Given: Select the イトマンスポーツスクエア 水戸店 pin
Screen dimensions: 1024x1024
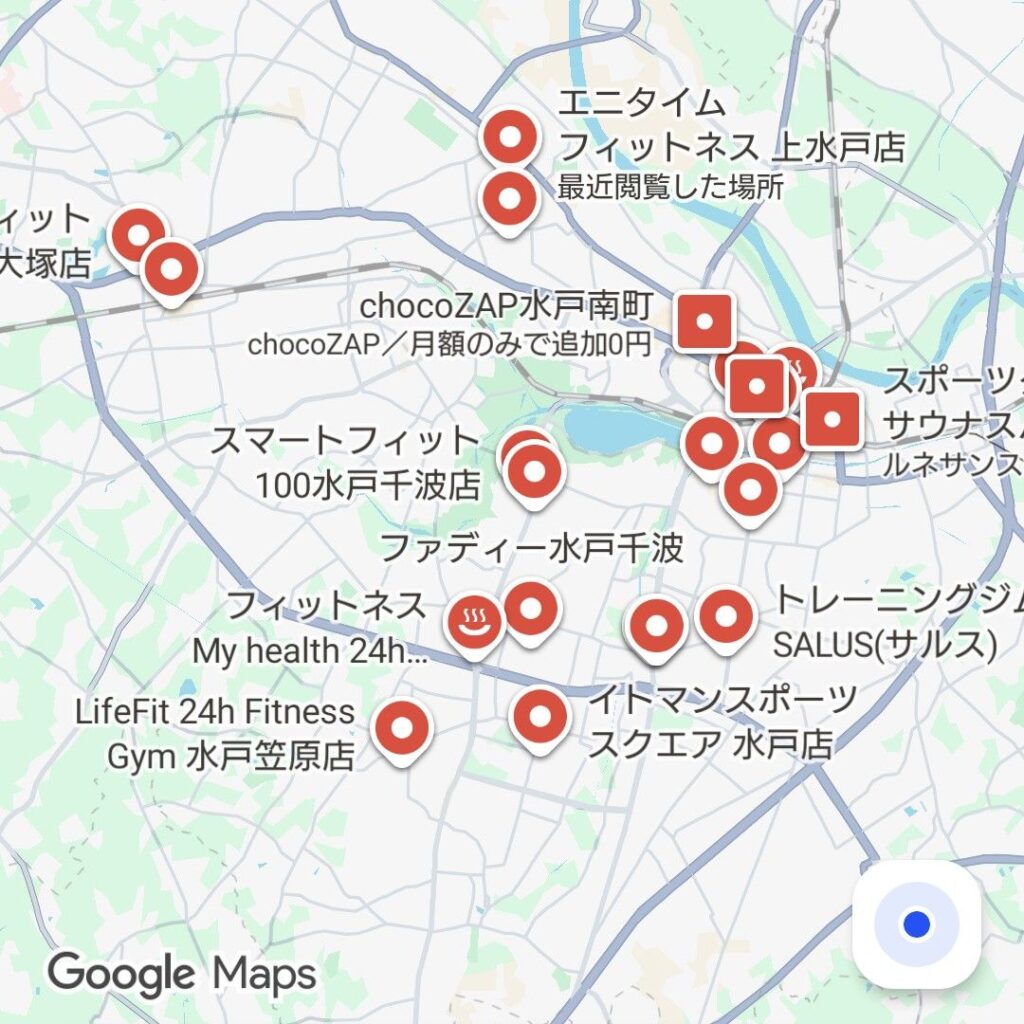Looking at the screenshot, I should coord(540,717).
